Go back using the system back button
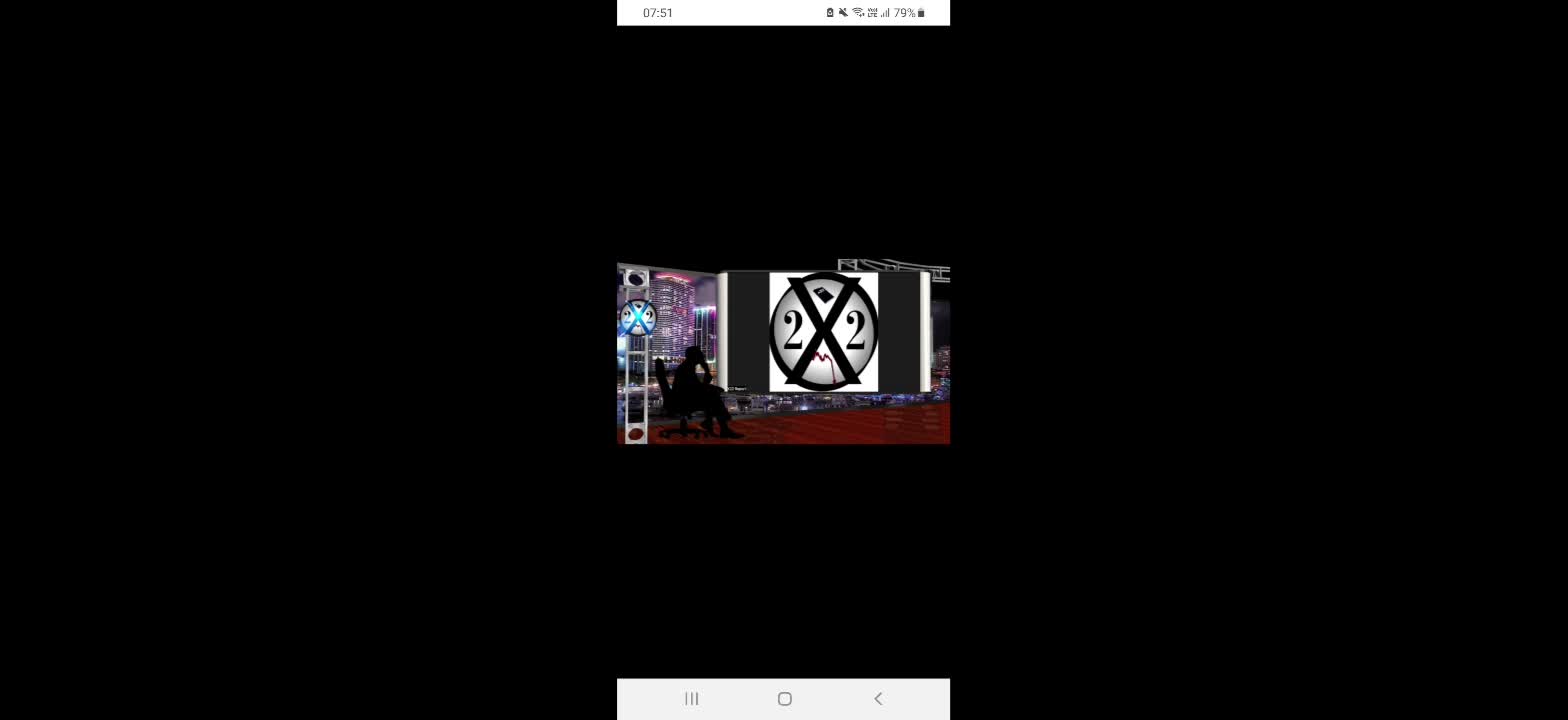The image size is (1568, 720). point(878,699)
